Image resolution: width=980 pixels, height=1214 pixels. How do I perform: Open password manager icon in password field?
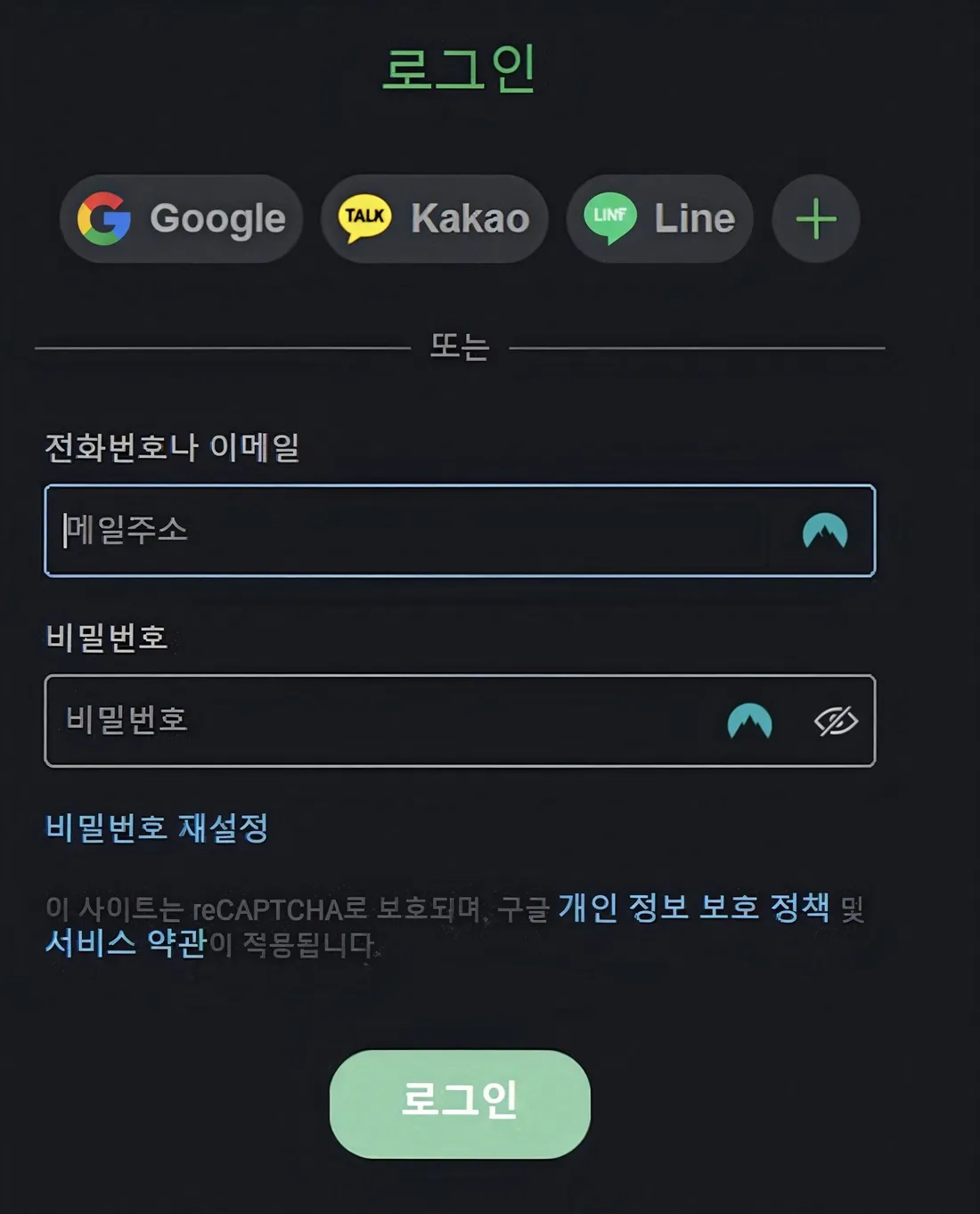point(749,721)
